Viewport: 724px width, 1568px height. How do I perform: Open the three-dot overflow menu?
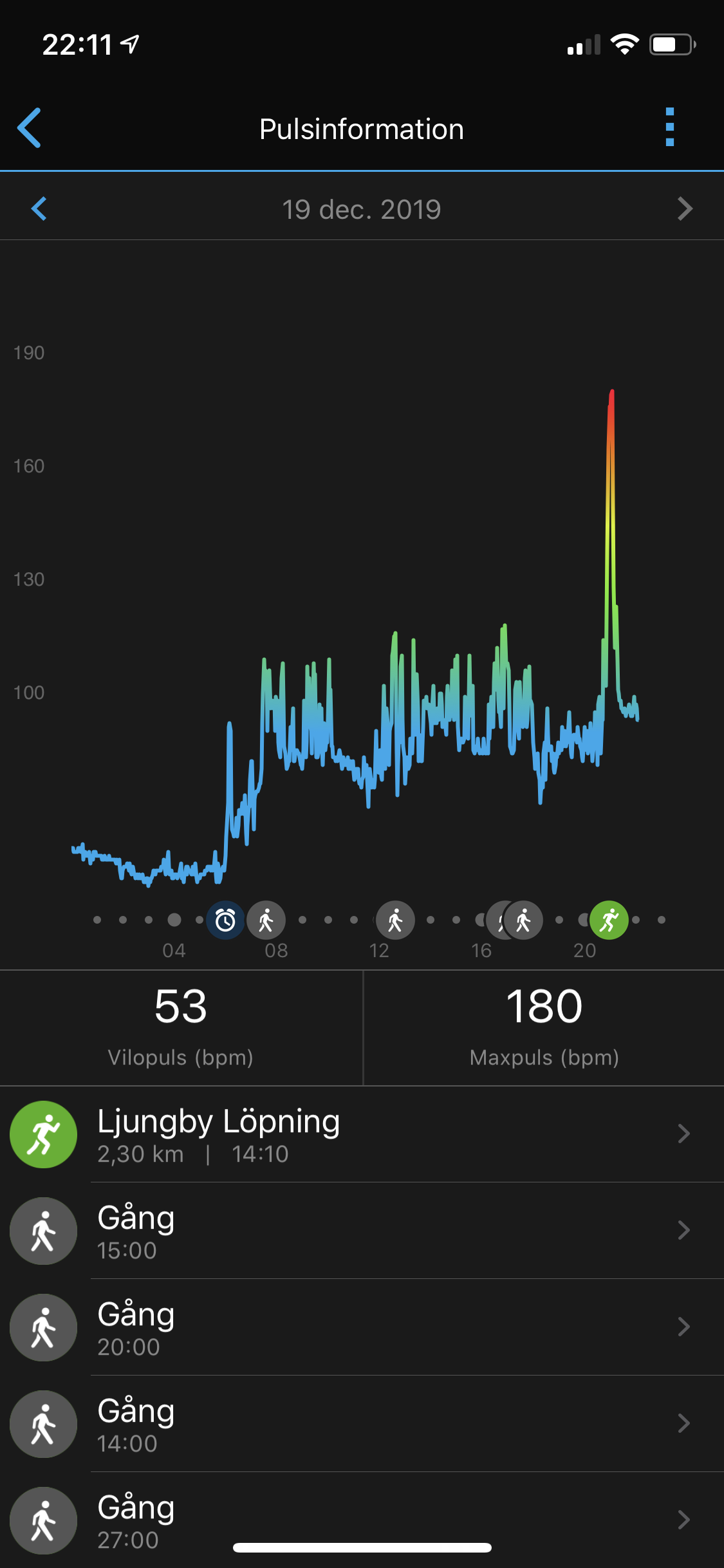pos(669,127)
